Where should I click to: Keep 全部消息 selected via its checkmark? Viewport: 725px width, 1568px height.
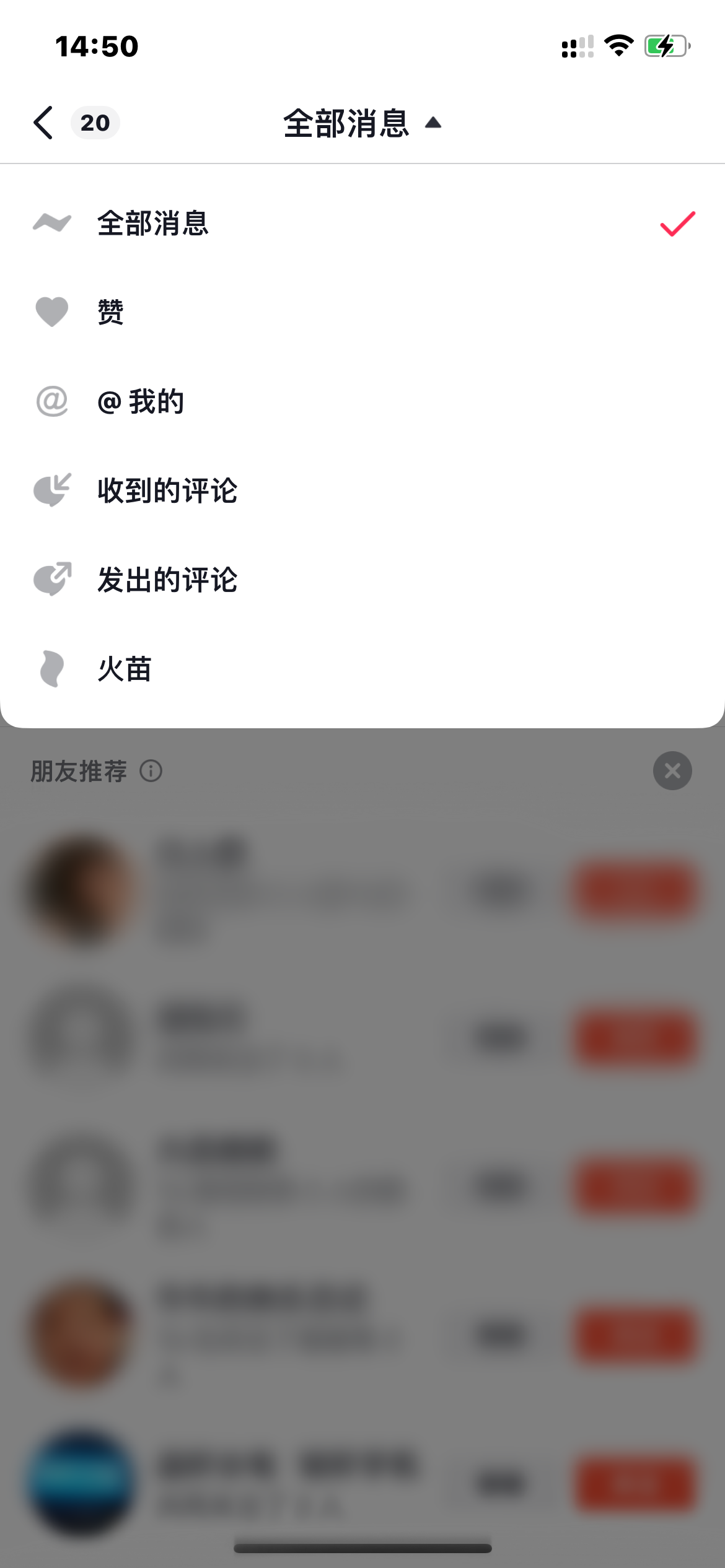(675, 224)
